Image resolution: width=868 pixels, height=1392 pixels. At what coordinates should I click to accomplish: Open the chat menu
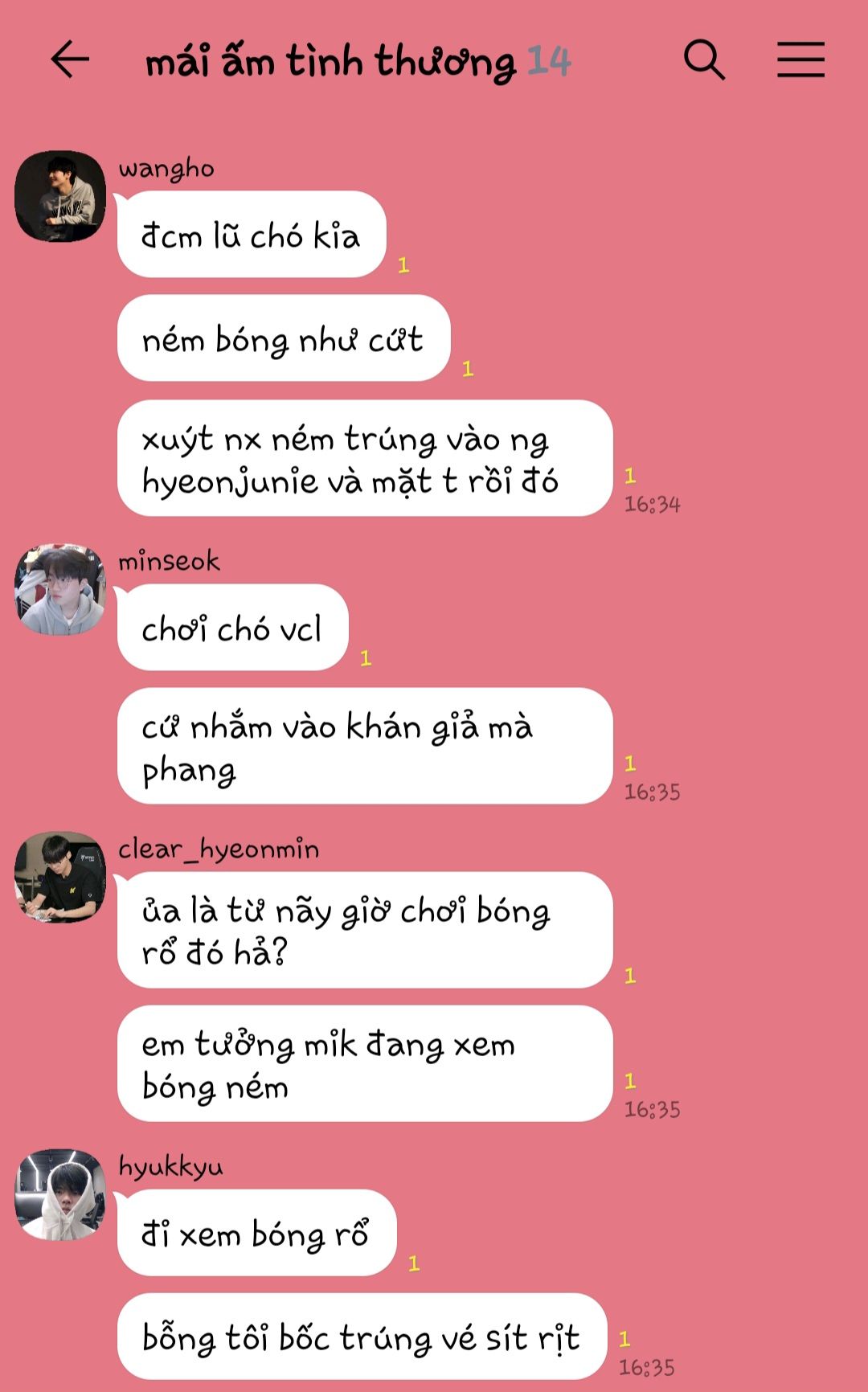click(800, 59)
